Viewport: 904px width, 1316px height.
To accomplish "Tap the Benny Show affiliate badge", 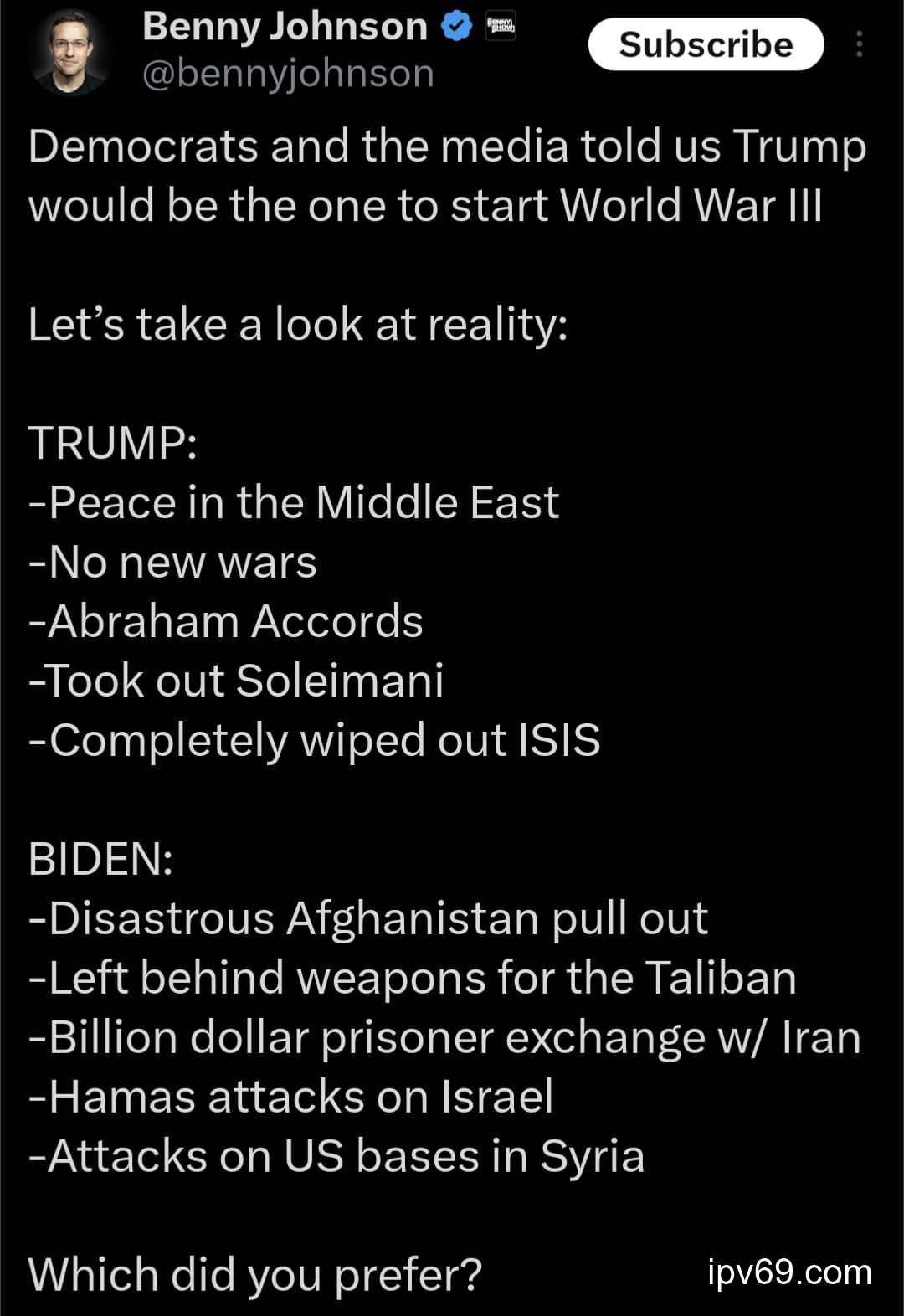I will (x=501, y=26).
